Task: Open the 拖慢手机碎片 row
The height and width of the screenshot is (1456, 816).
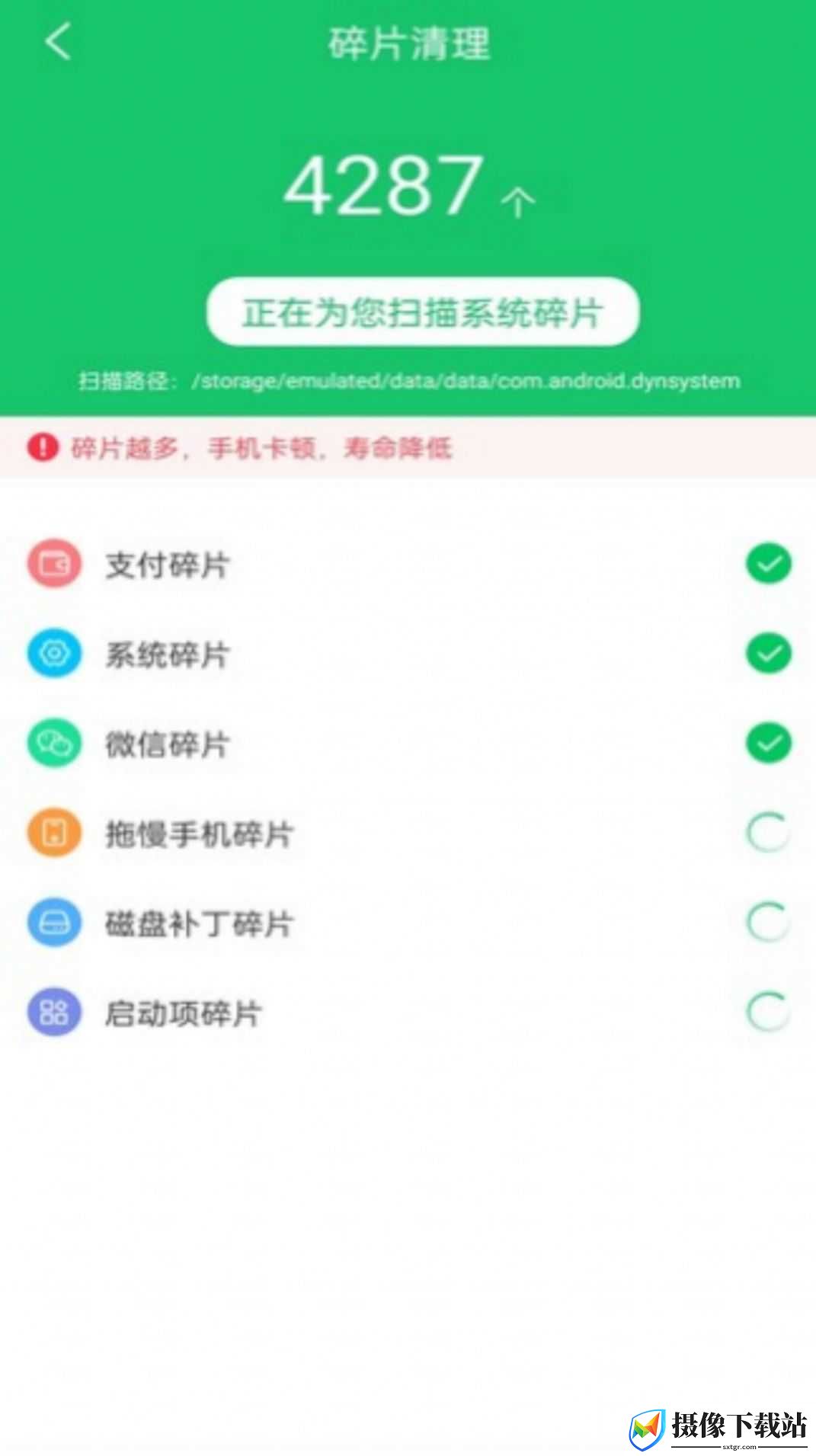Action: coord(408,834)
